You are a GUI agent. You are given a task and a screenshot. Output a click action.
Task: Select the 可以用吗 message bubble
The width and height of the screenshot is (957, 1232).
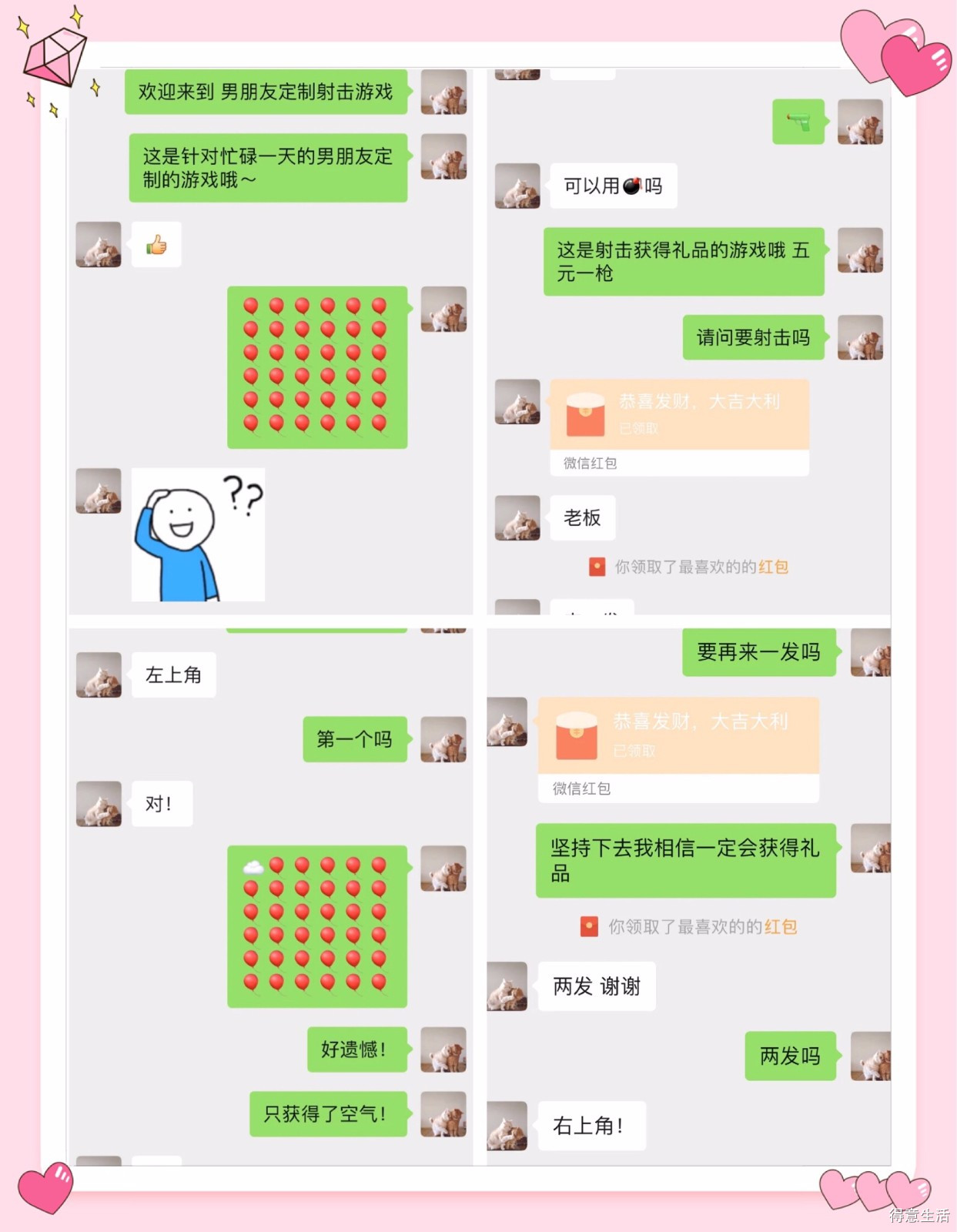[x=612, y=186]
